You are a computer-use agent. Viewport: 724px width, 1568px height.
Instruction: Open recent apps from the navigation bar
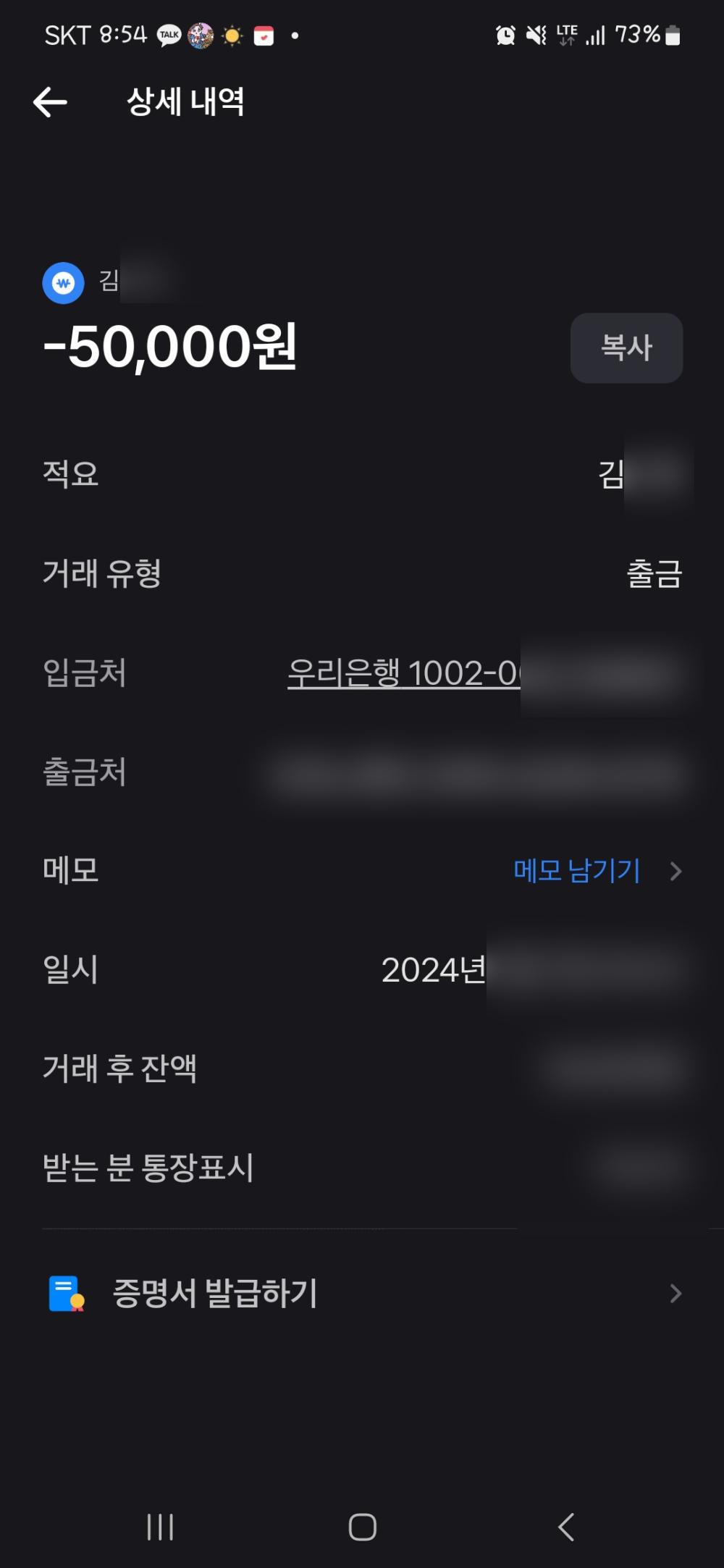(160, 1527)
